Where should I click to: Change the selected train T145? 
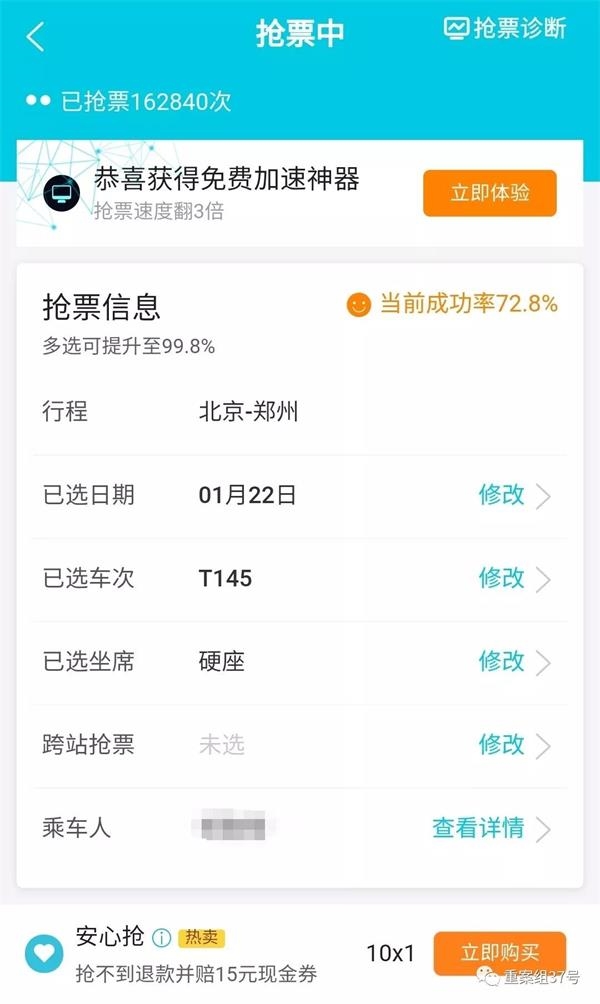pyautogui.click(x=513, y=578)
